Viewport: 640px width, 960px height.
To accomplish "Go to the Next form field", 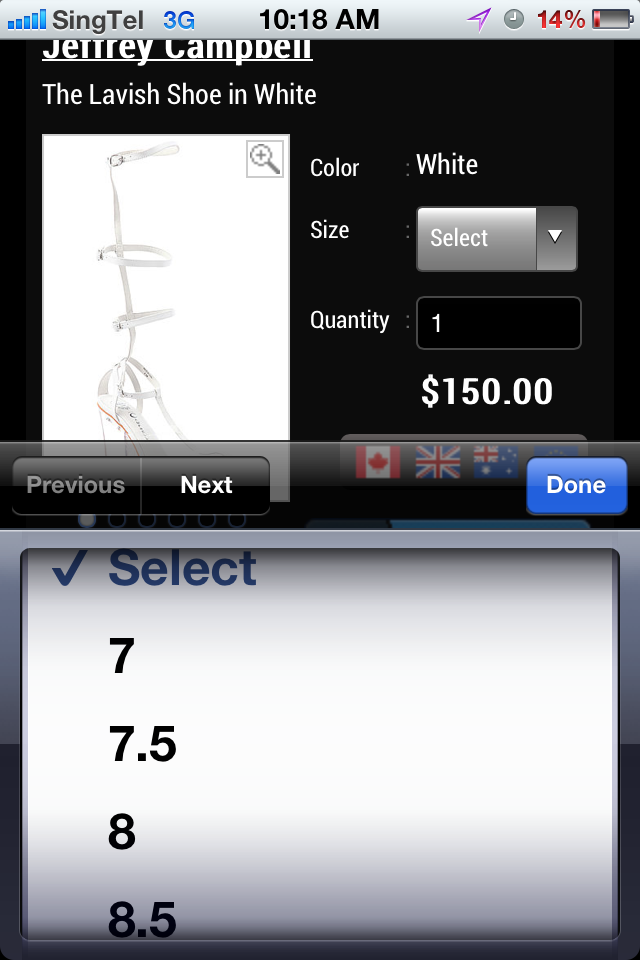I will pos(206,485).
